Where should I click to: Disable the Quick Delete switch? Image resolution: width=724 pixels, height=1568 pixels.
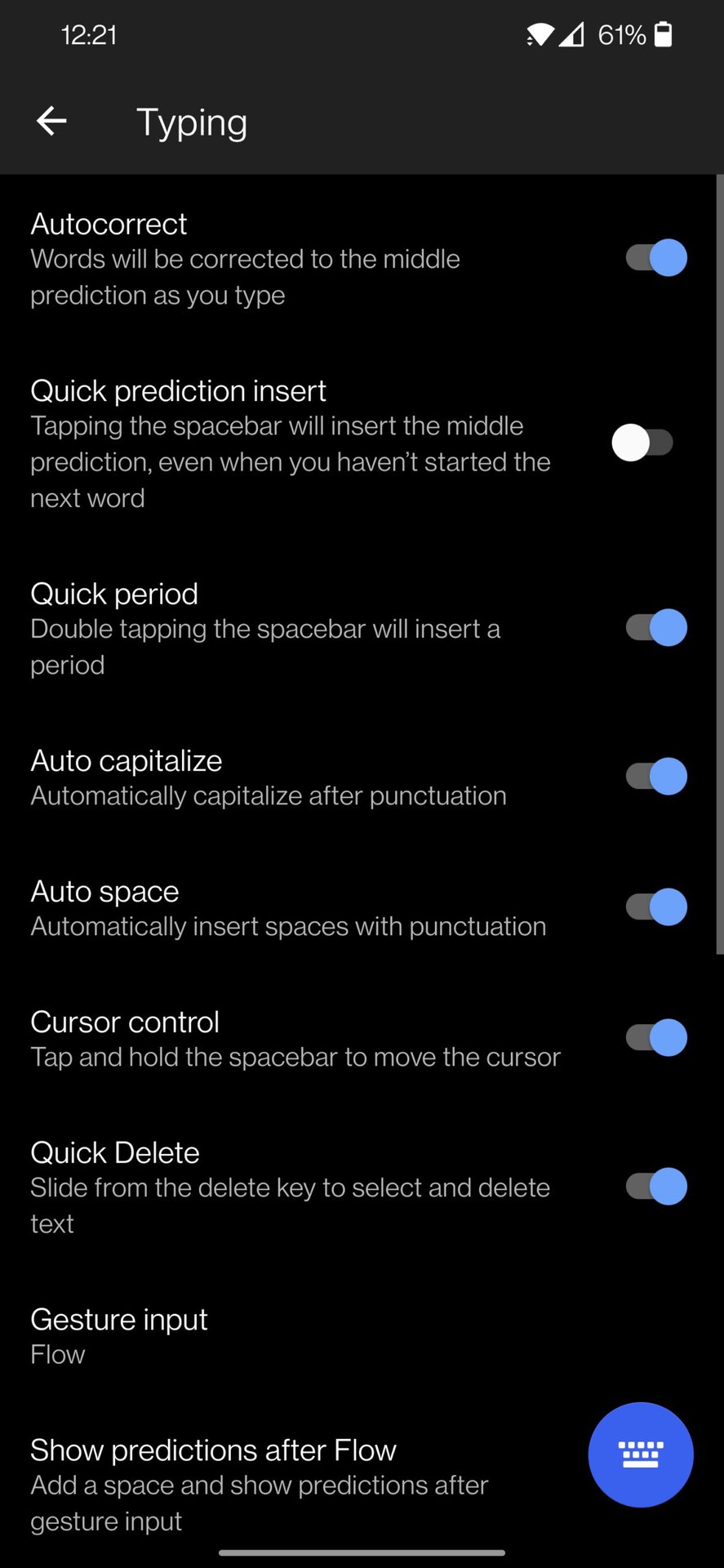655,1187
